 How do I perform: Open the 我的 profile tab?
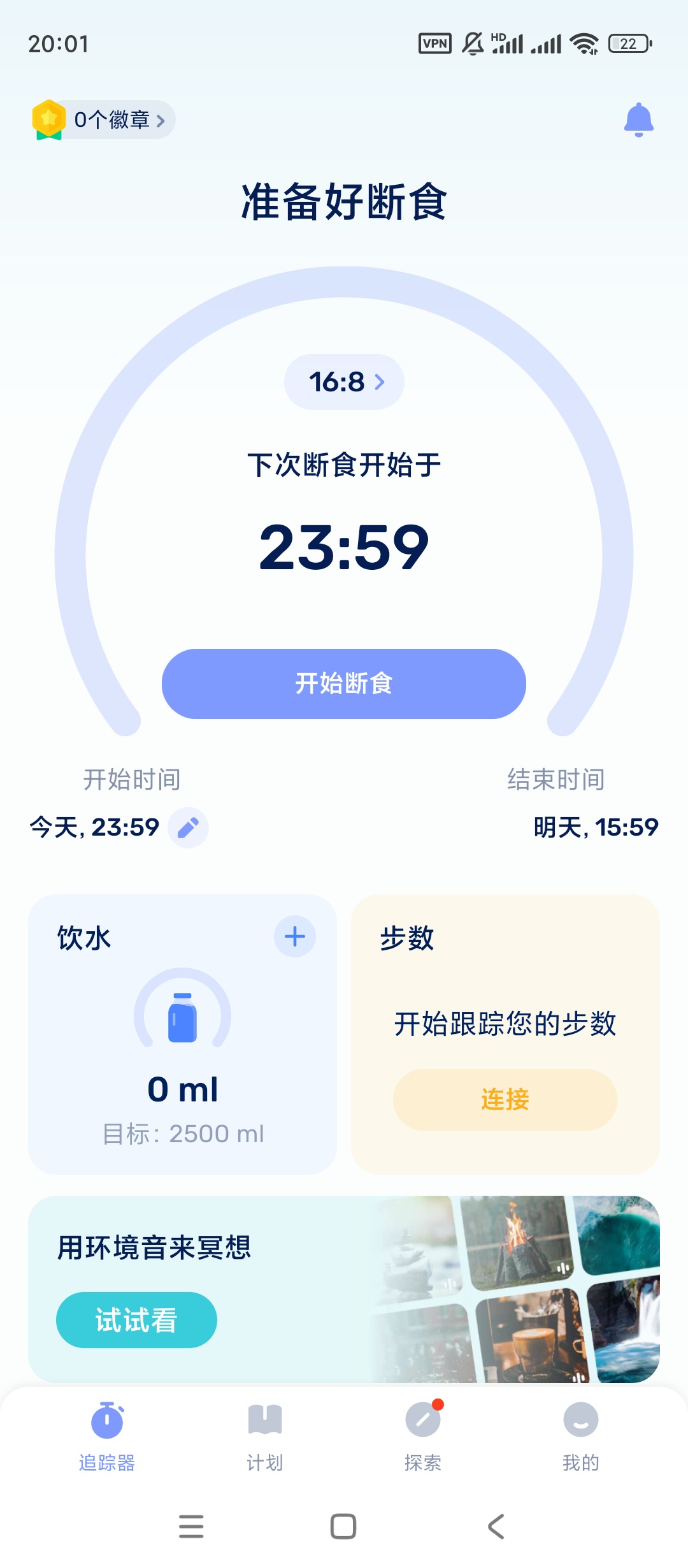point(580,1434)
